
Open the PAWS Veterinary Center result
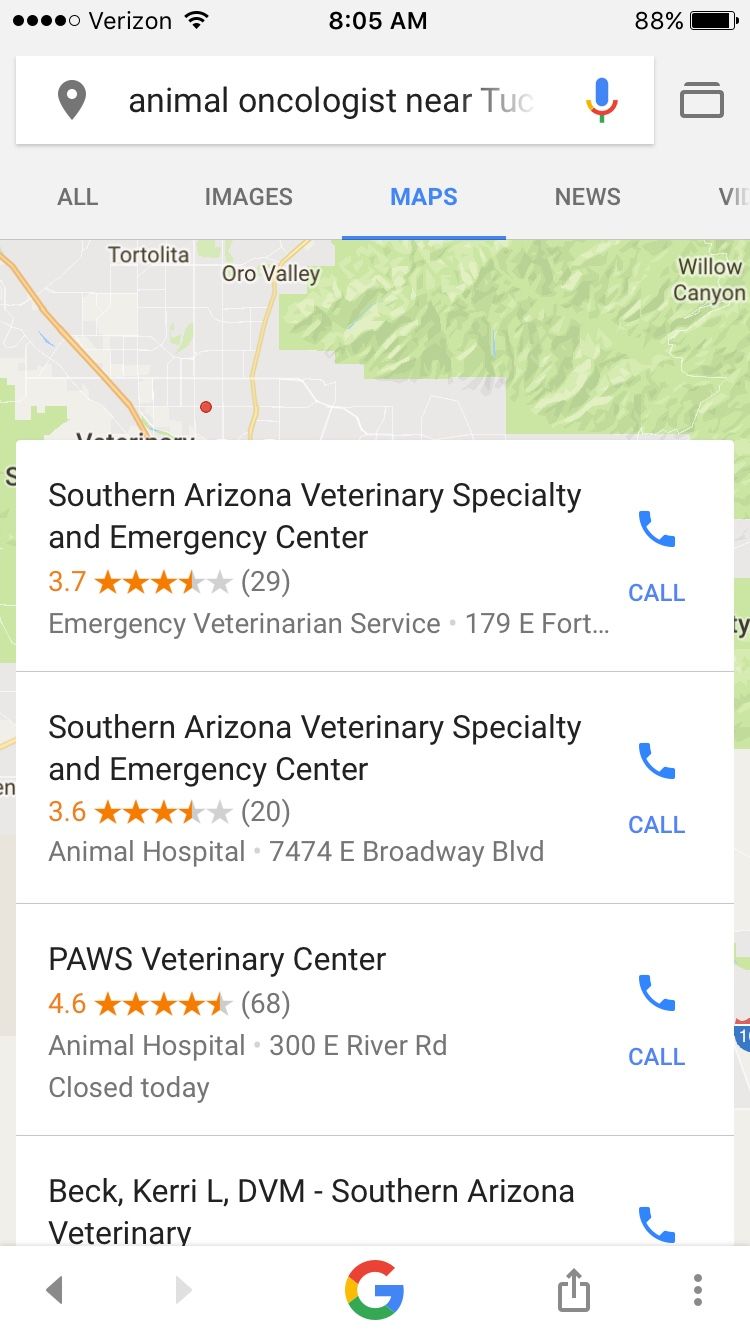tap(217, 960)
